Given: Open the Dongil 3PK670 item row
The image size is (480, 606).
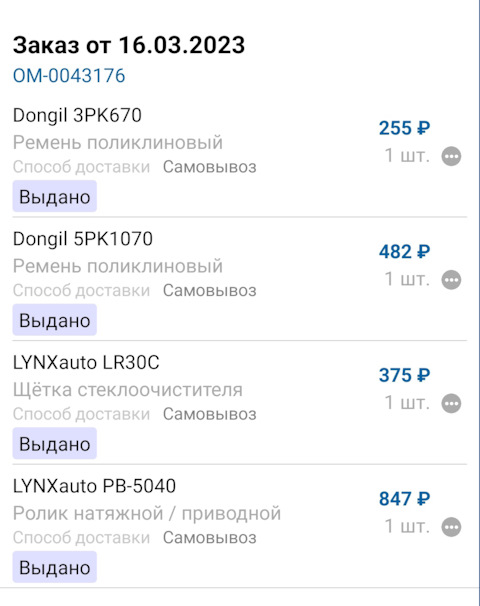Looking at the screenshot, I should pos(240,158).
